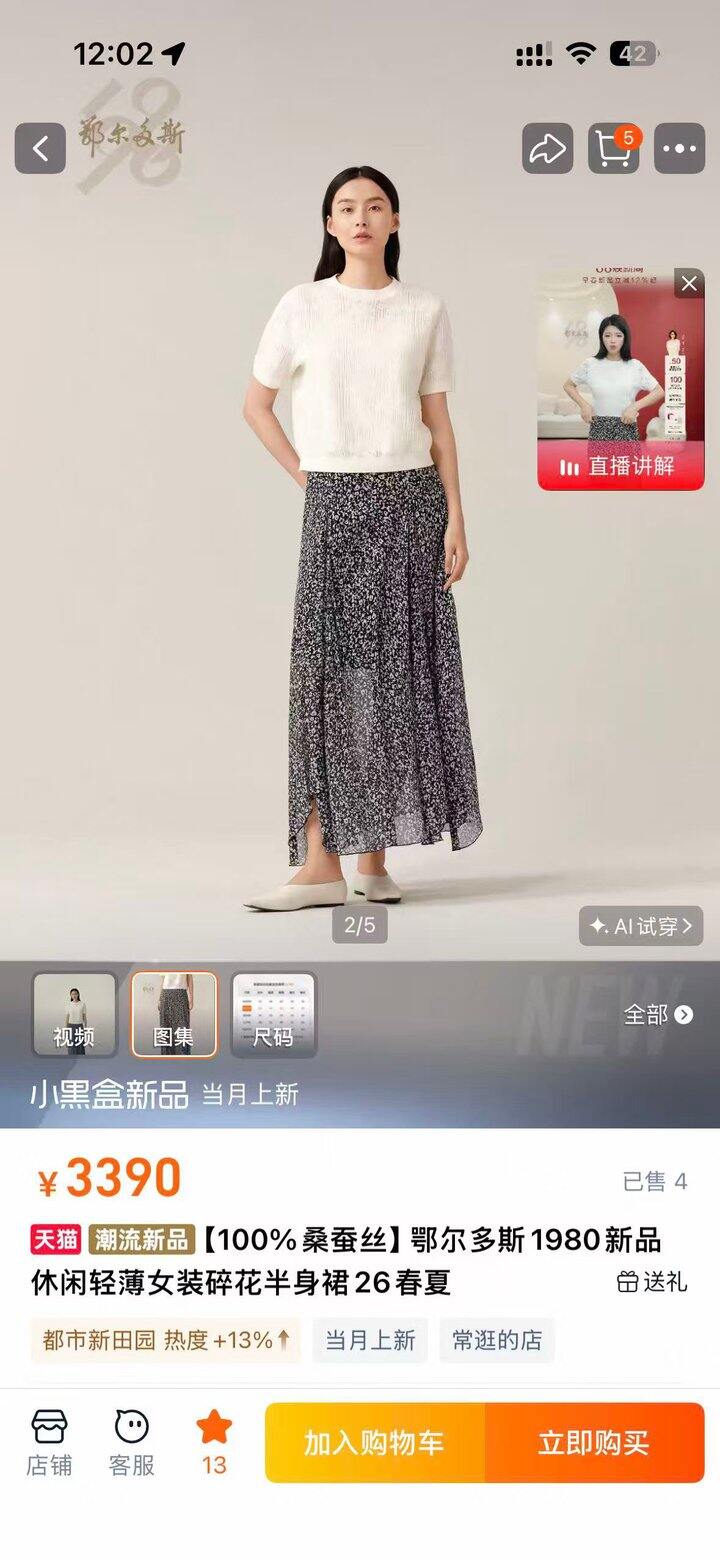Screen dimensions: 720x1560
Task: Open the three-dot overflow menu
Action: 679,149
